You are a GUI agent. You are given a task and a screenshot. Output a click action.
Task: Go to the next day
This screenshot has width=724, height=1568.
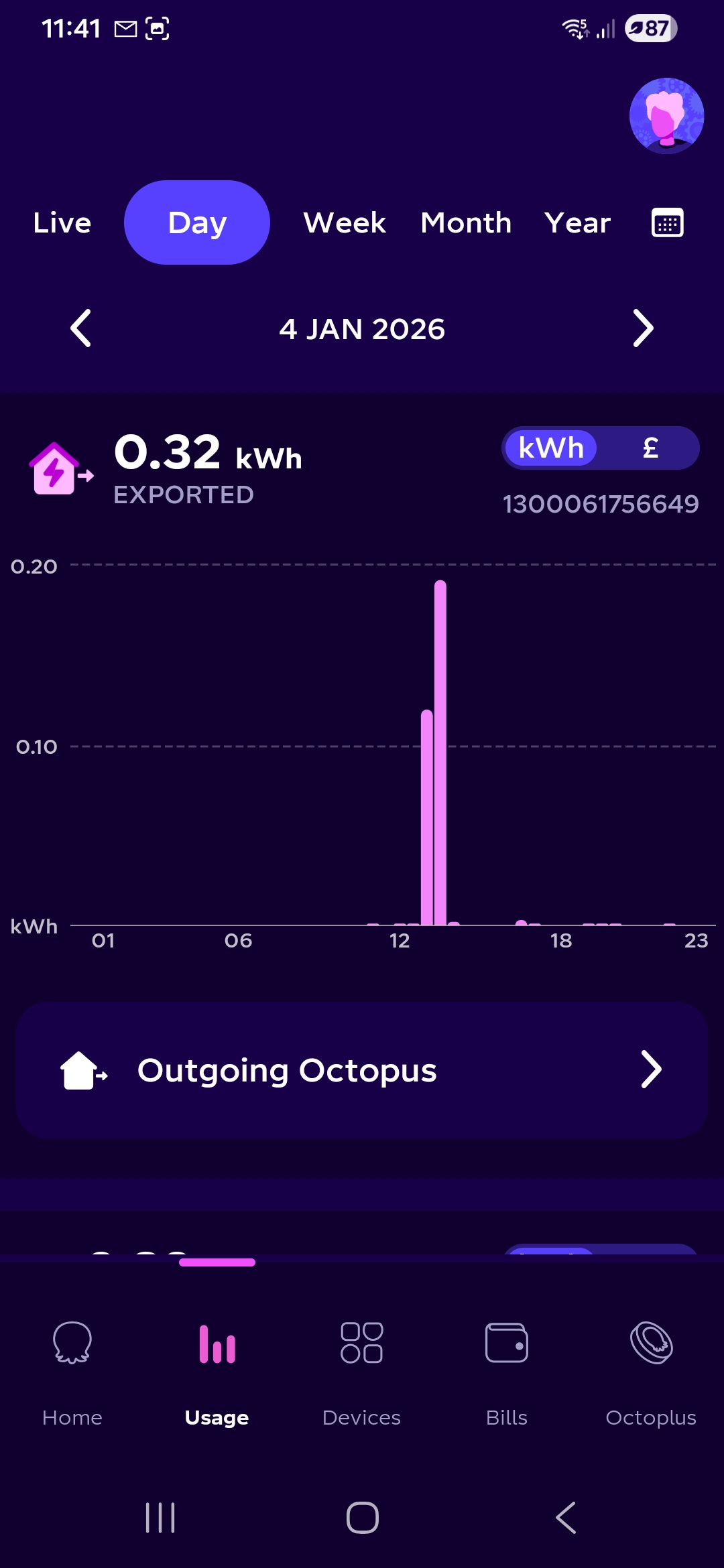point(642,328)
